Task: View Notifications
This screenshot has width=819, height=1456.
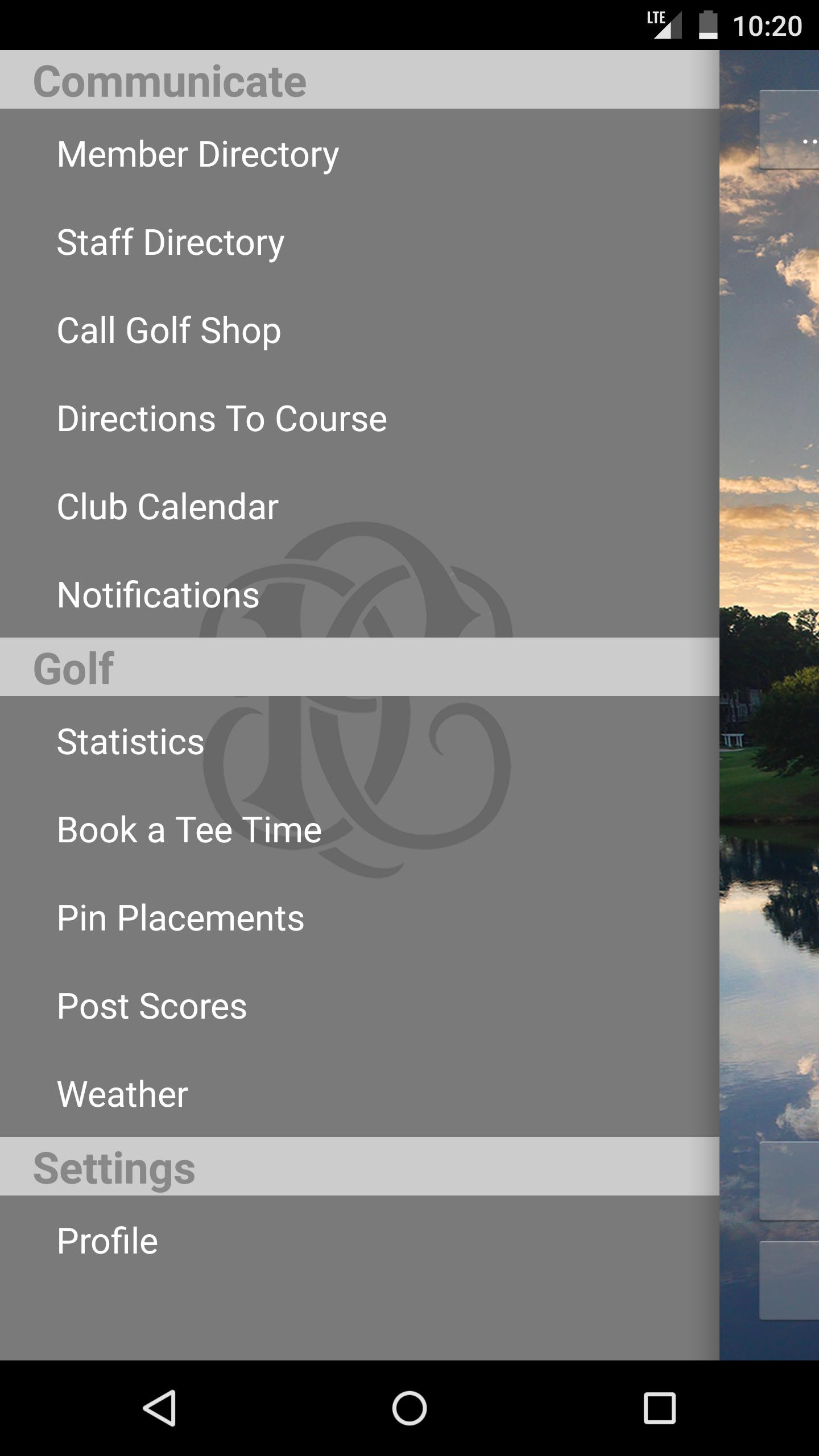Action: tap(158, 595)
